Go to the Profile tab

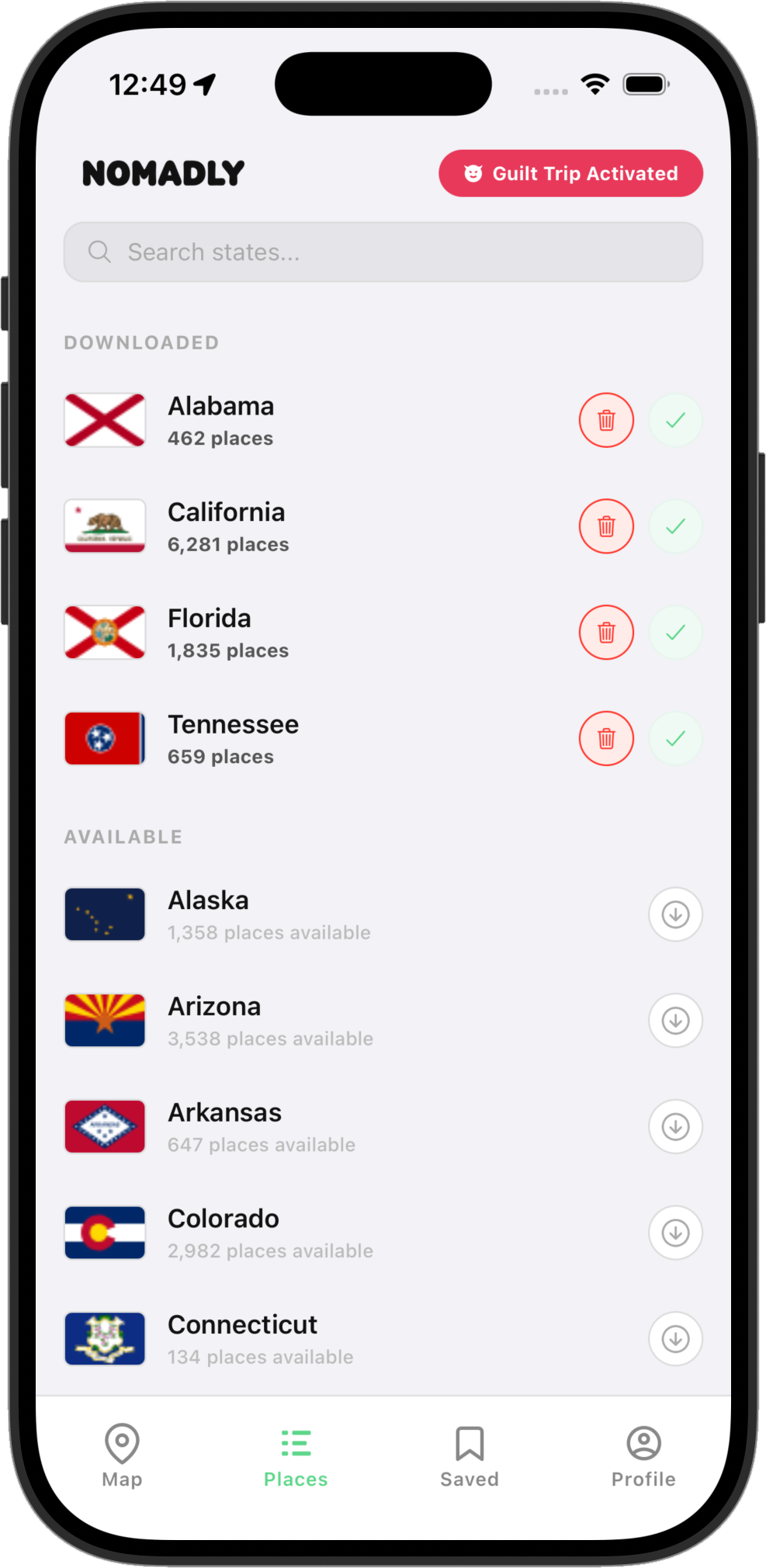coord(643,1455)
